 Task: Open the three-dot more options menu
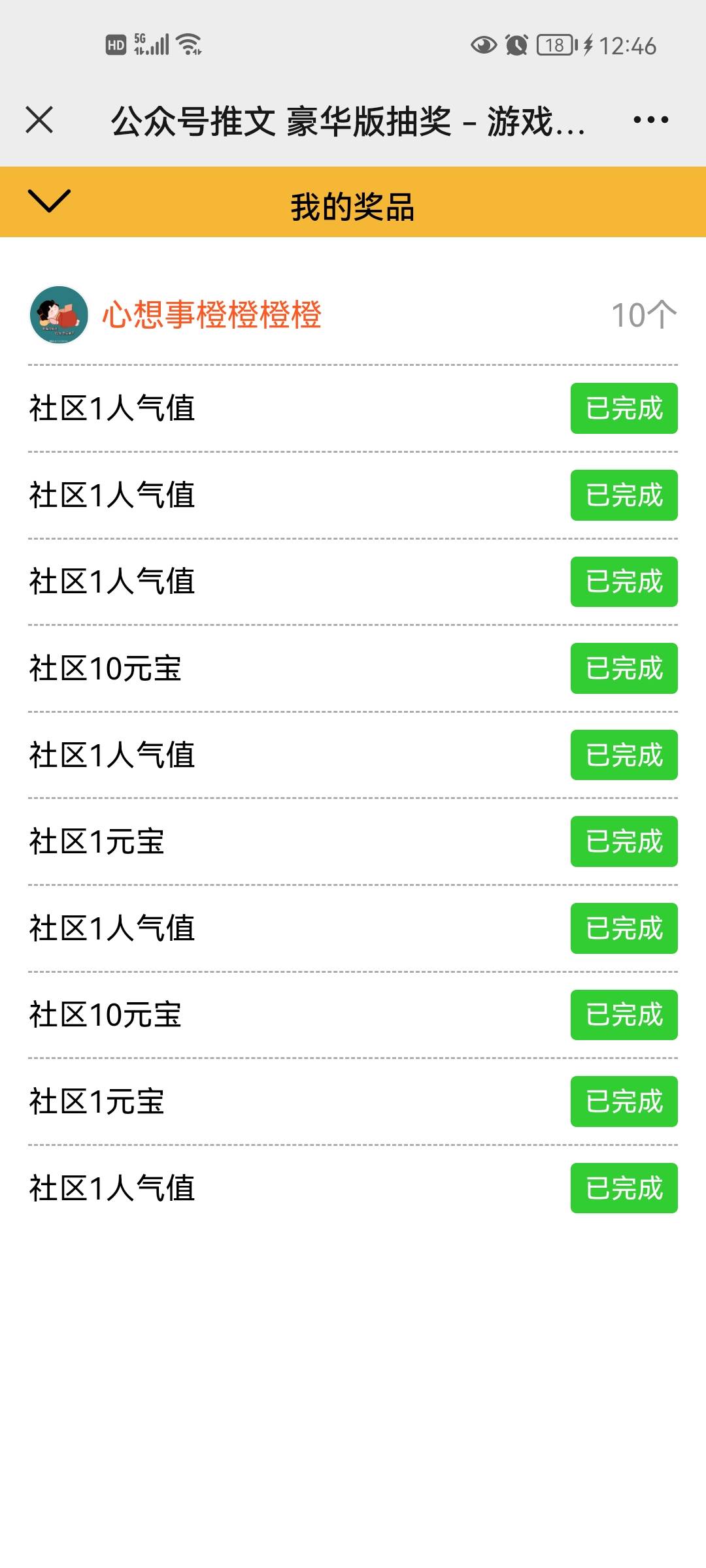[650, 120]
